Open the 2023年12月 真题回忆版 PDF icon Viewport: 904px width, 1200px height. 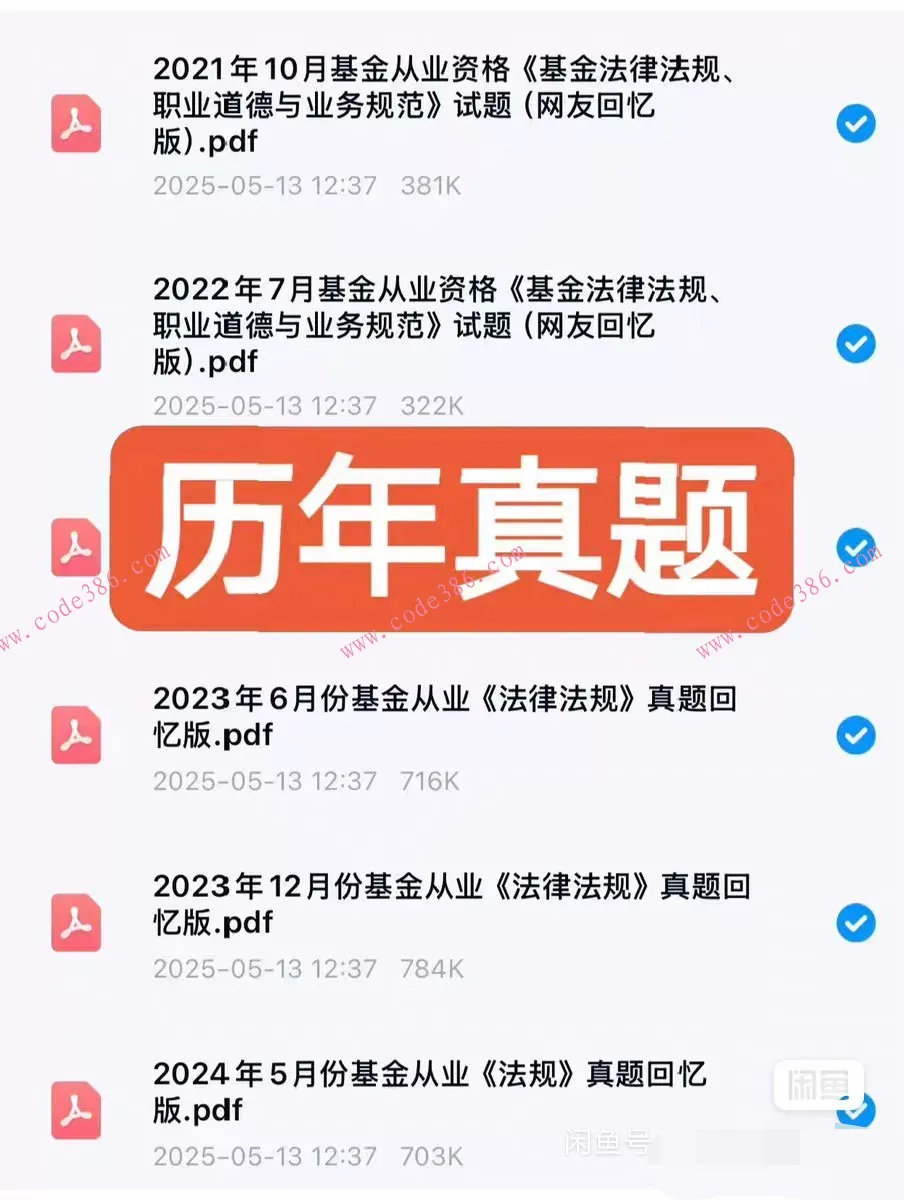tap(76, 922)
